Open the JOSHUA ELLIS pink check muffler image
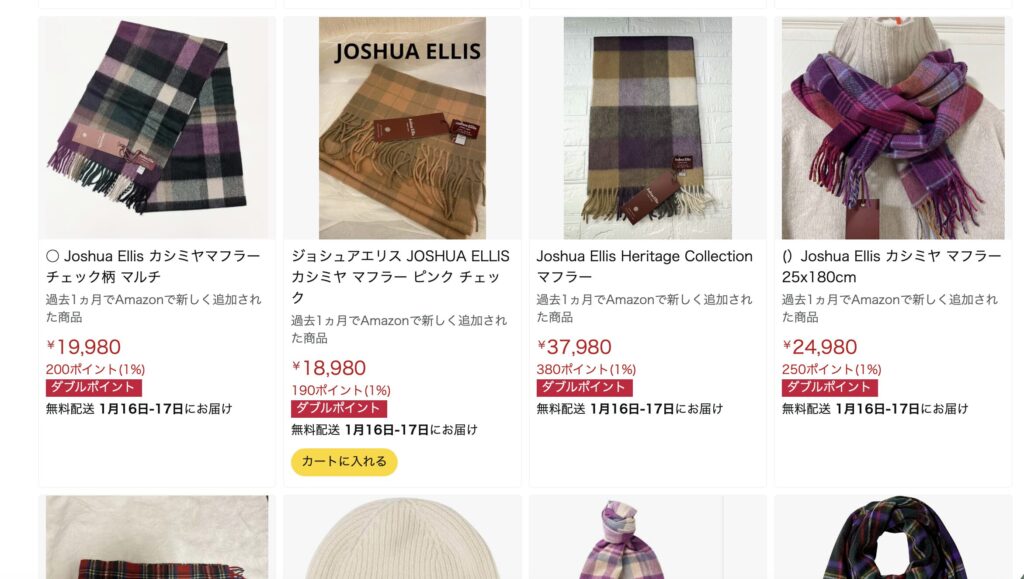The image size is (1024, 579). [402, 127]
